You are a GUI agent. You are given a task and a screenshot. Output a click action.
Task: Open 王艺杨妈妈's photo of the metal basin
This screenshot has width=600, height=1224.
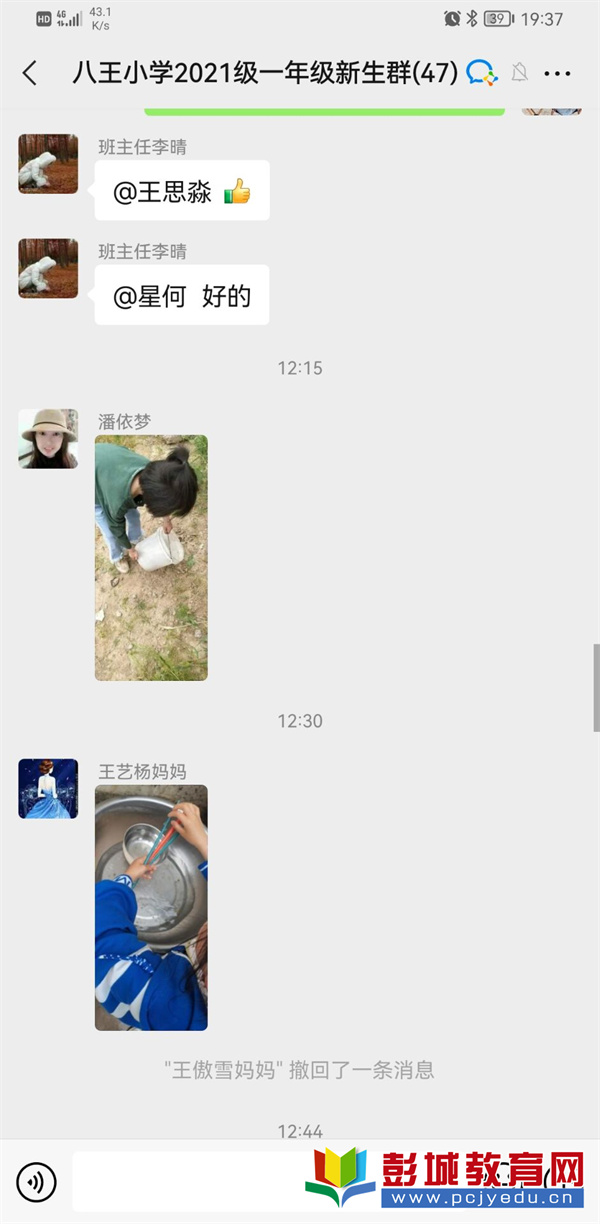pos(151,907)
